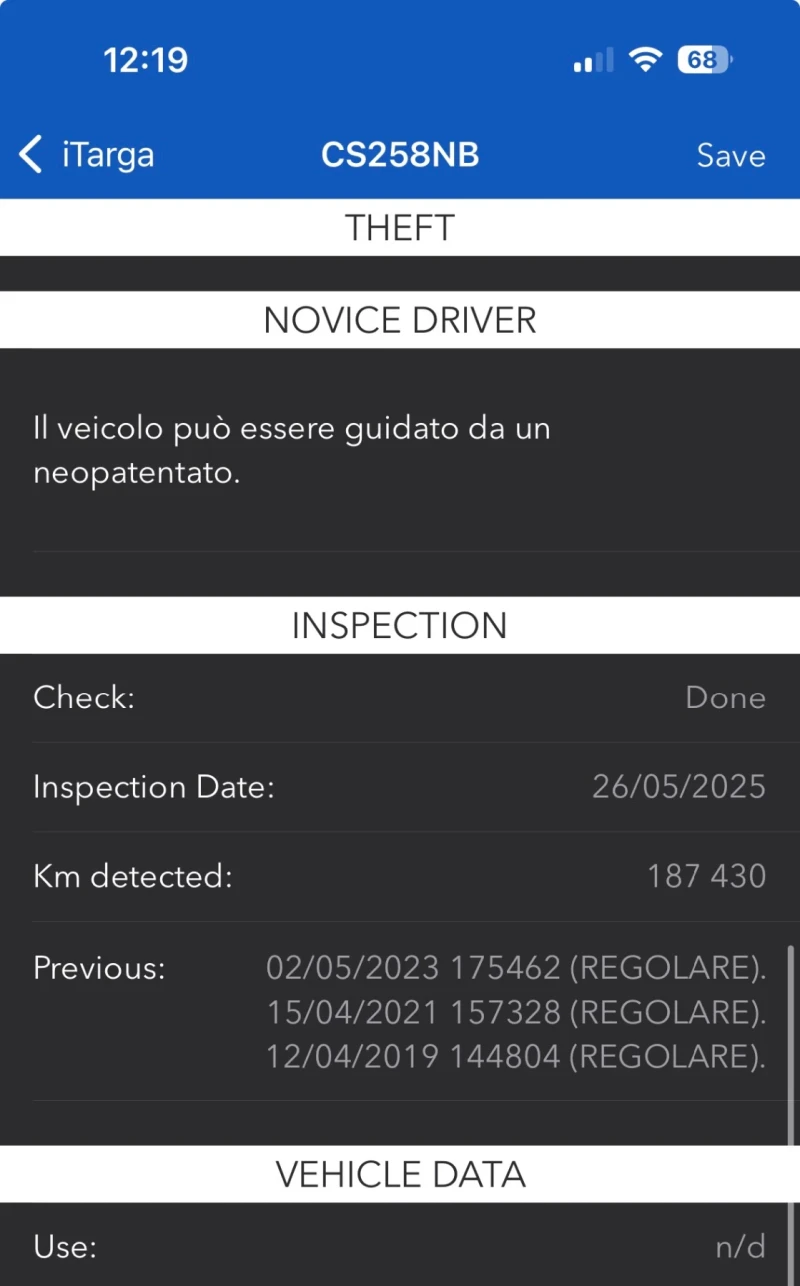Tap the CS258NB plate title
800x1286 pixels.
coord(400,154)
